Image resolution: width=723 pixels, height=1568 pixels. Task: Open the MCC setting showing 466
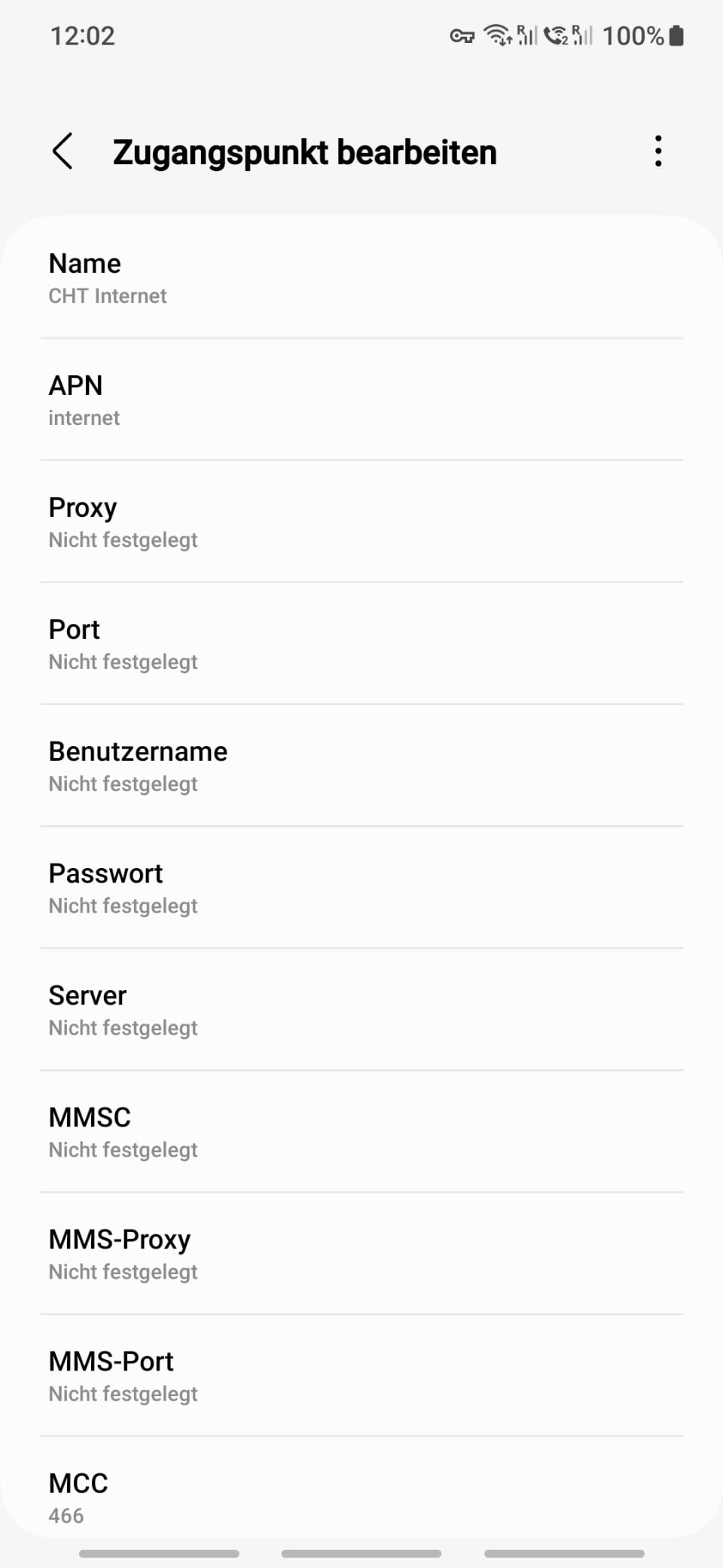[361, 1497]
